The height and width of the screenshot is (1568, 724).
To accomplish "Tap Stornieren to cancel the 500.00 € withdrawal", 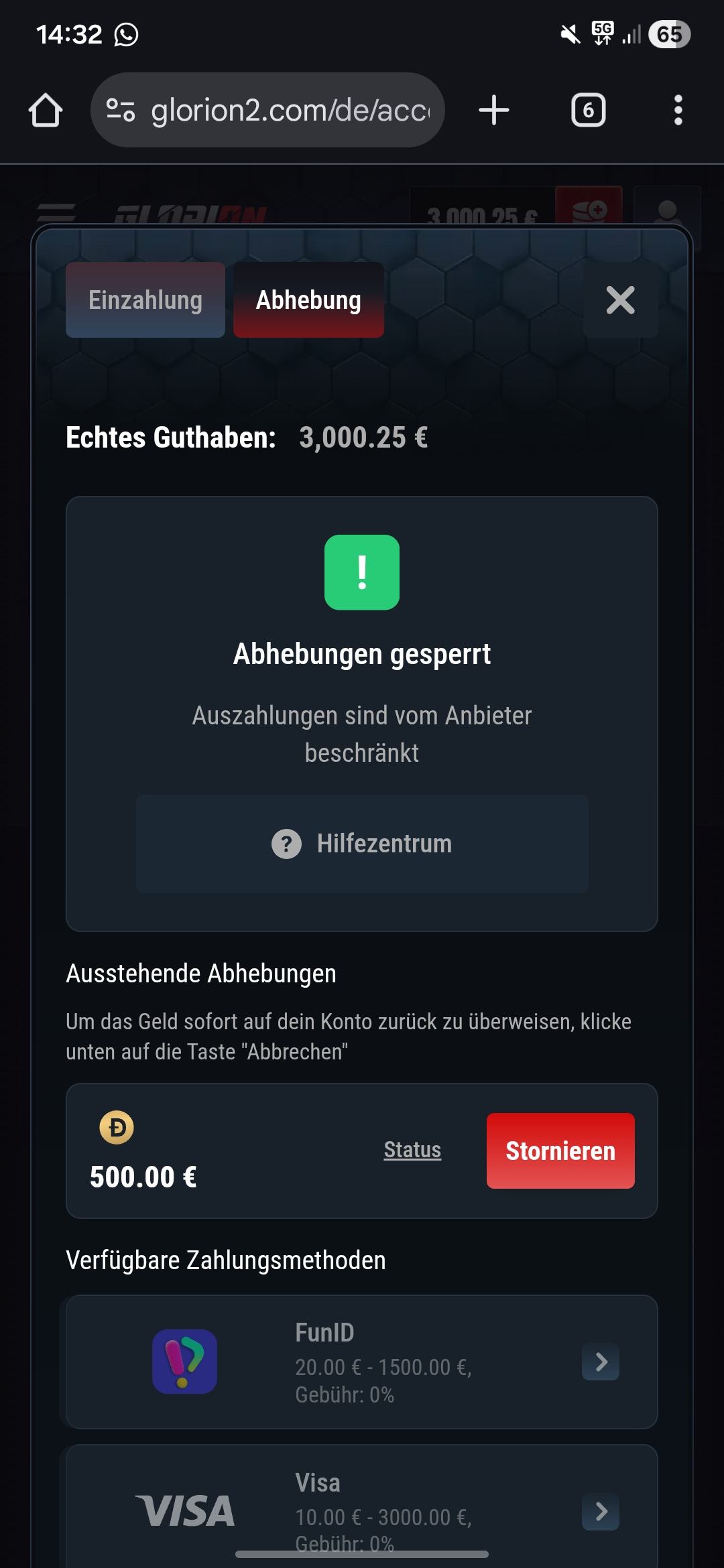I will tap(560, 1151).
